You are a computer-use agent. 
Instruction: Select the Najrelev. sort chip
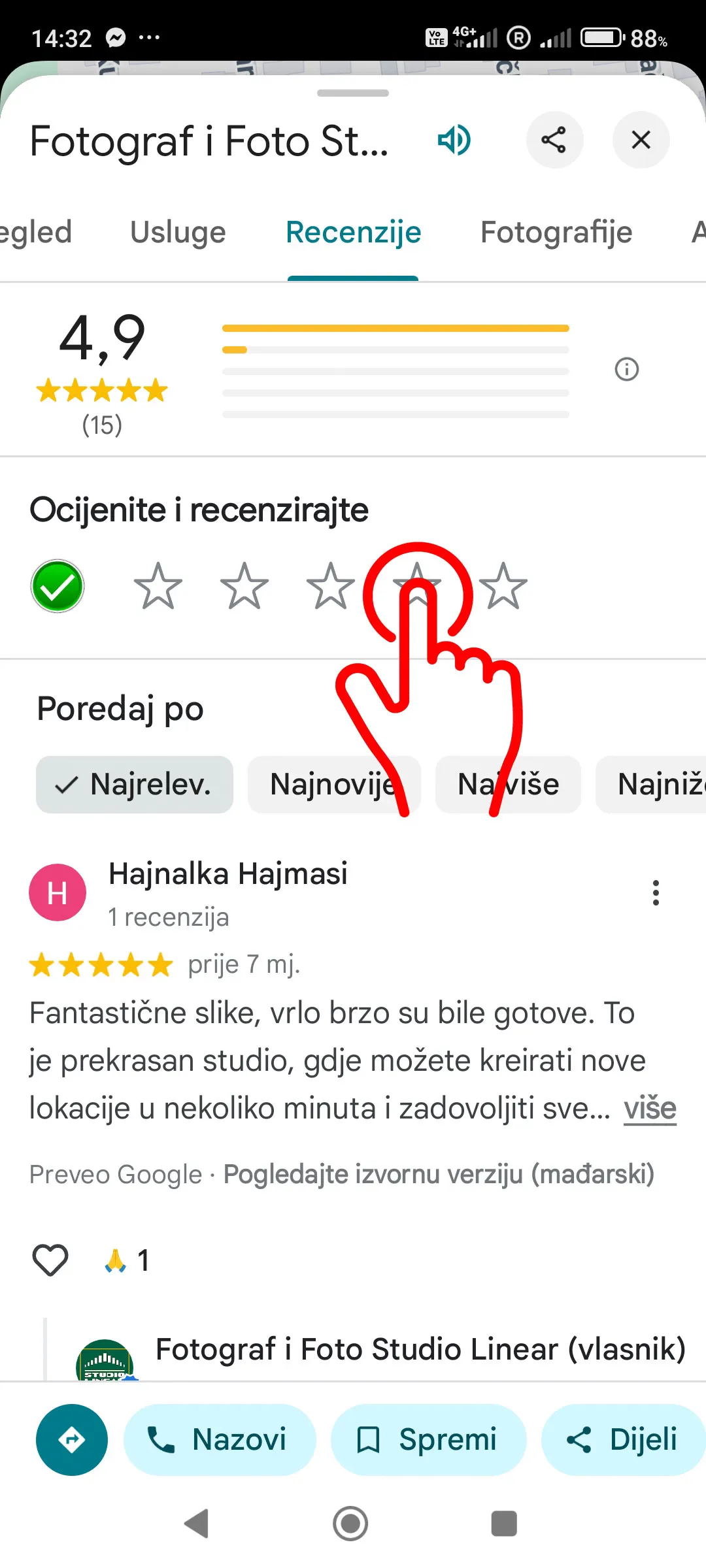pos(135,784)
